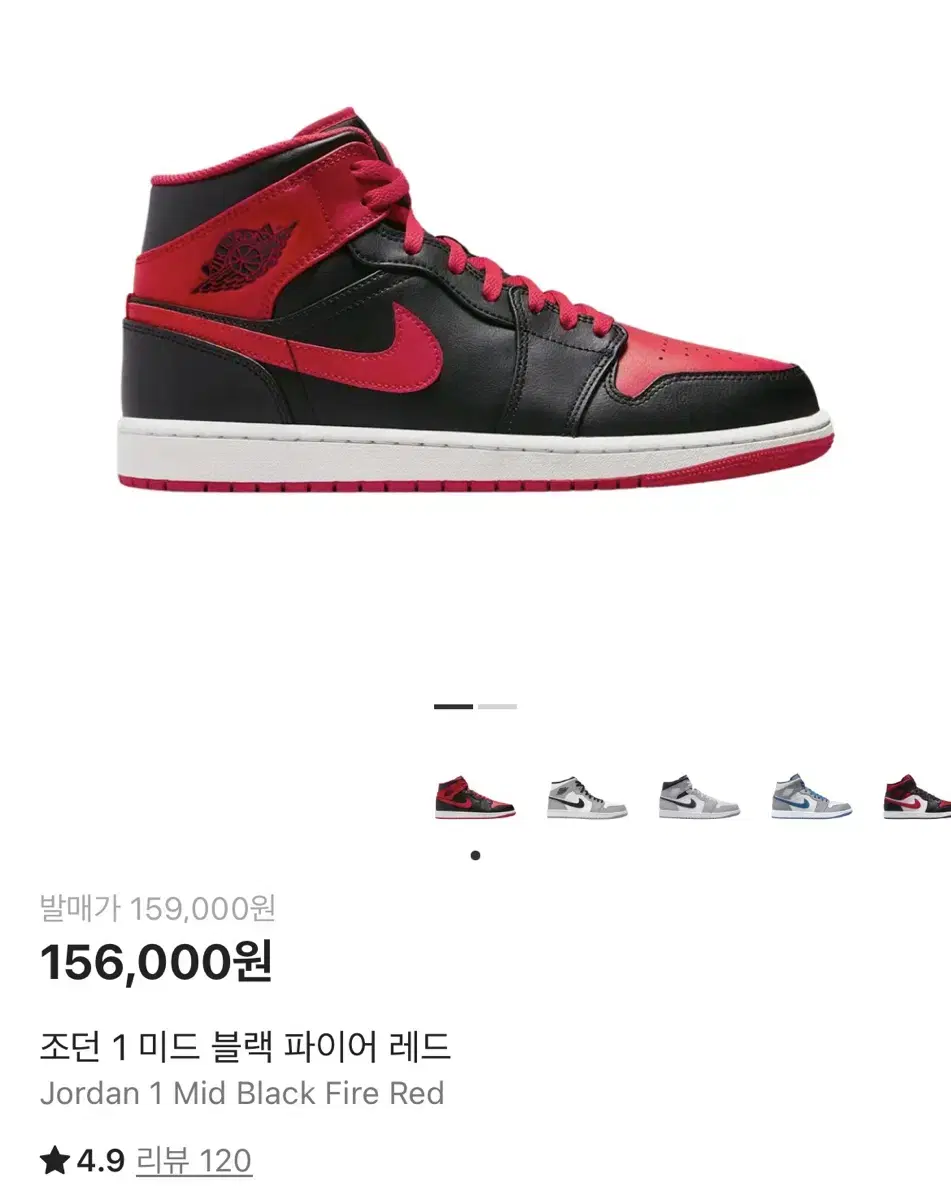Click the English title Jordan 1 Mid Black Fire Red
This screenshot has height=1200, width=951.
tap(242, 1093)
